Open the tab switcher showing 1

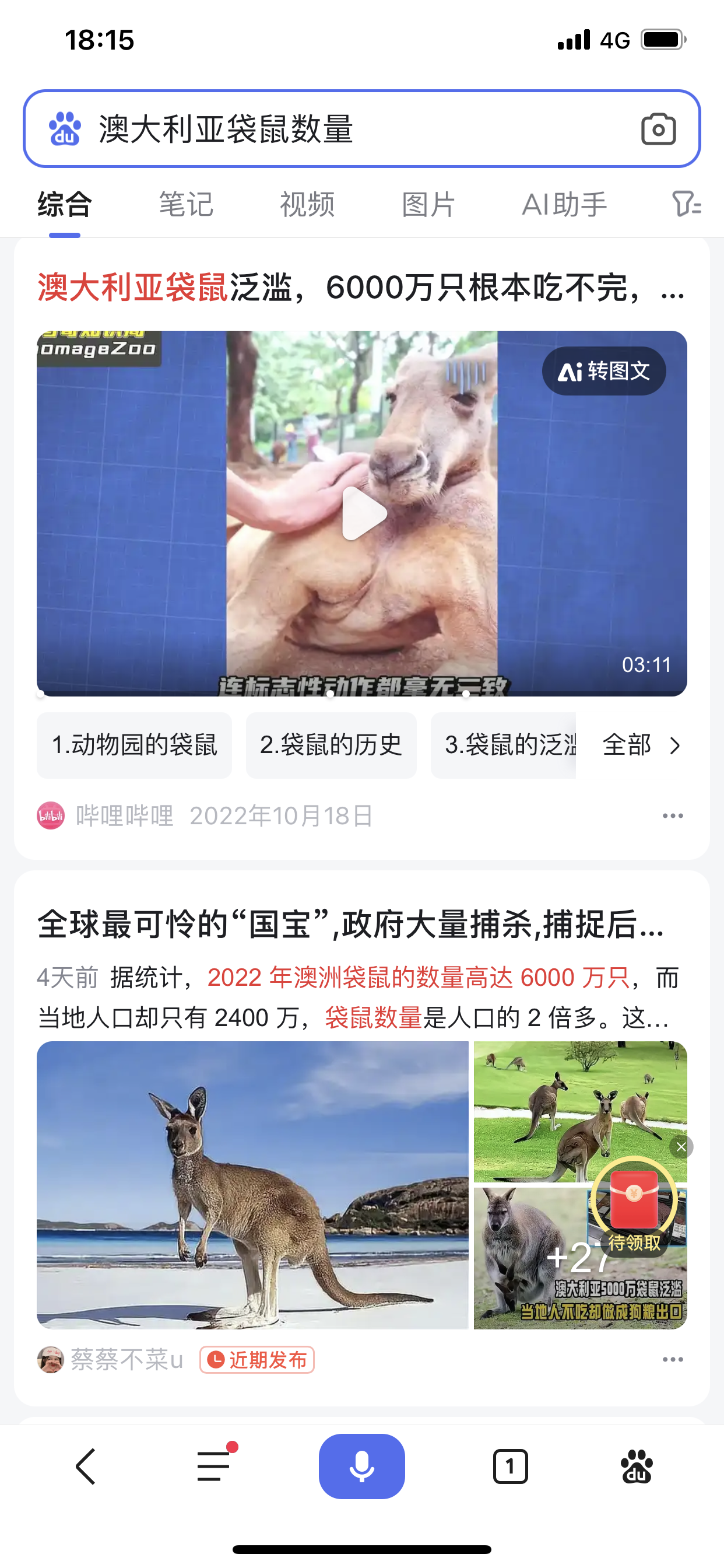pyautogui.click(x=510, y=1466)
